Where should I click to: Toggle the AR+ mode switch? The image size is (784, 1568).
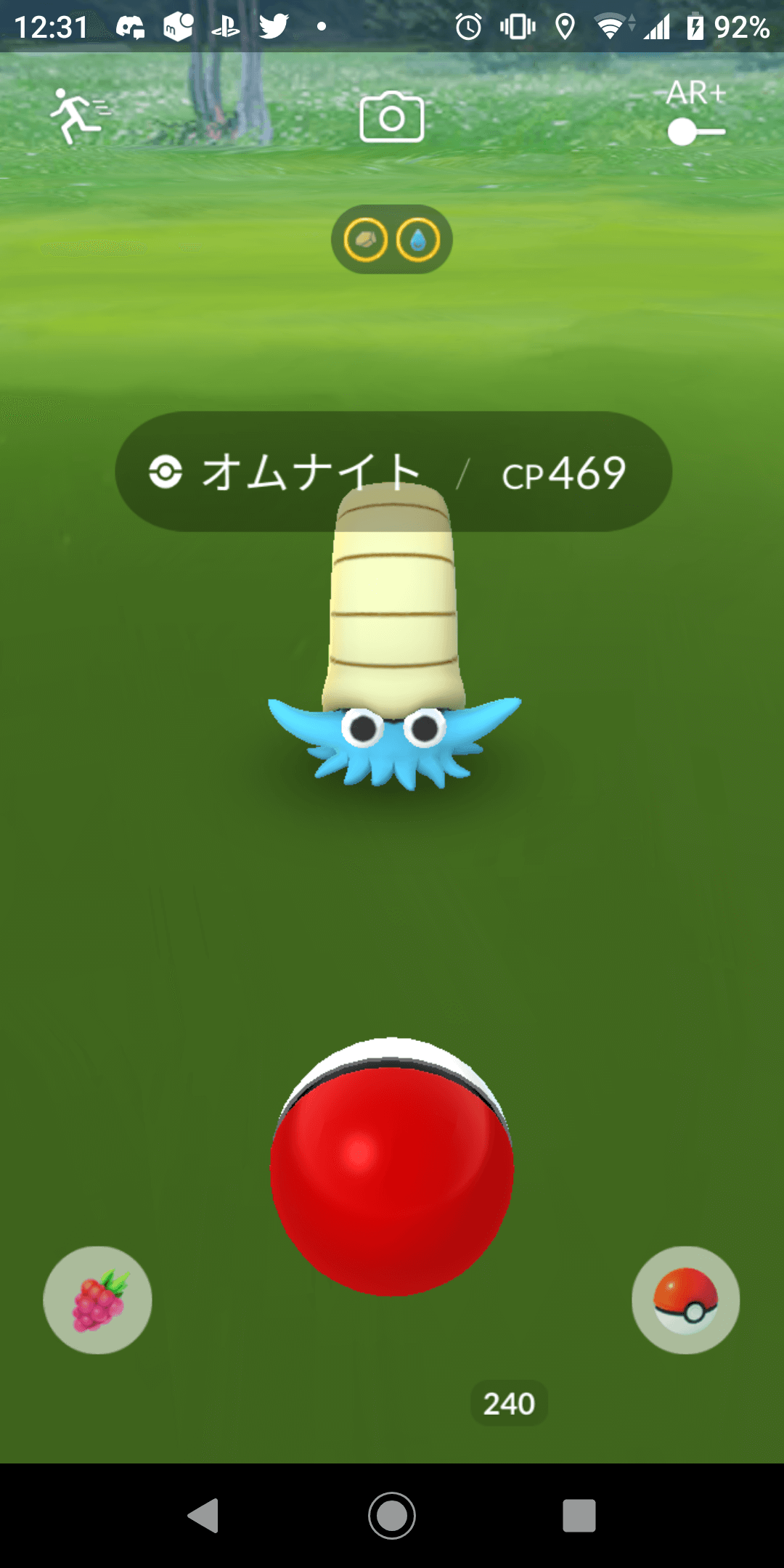[695, 131]
